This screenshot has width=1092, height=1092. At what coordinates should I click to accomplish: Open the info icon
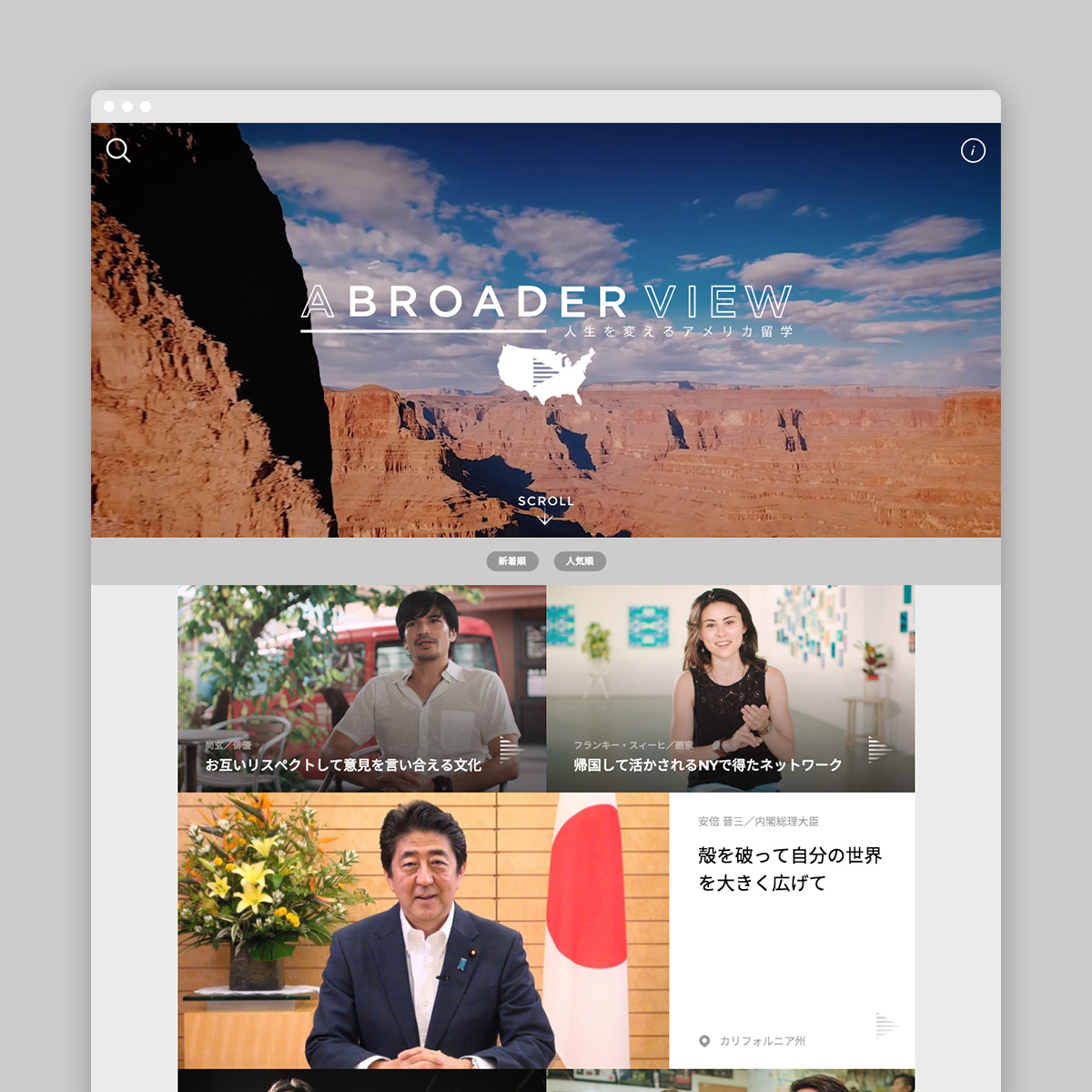(x=973, y=151)
